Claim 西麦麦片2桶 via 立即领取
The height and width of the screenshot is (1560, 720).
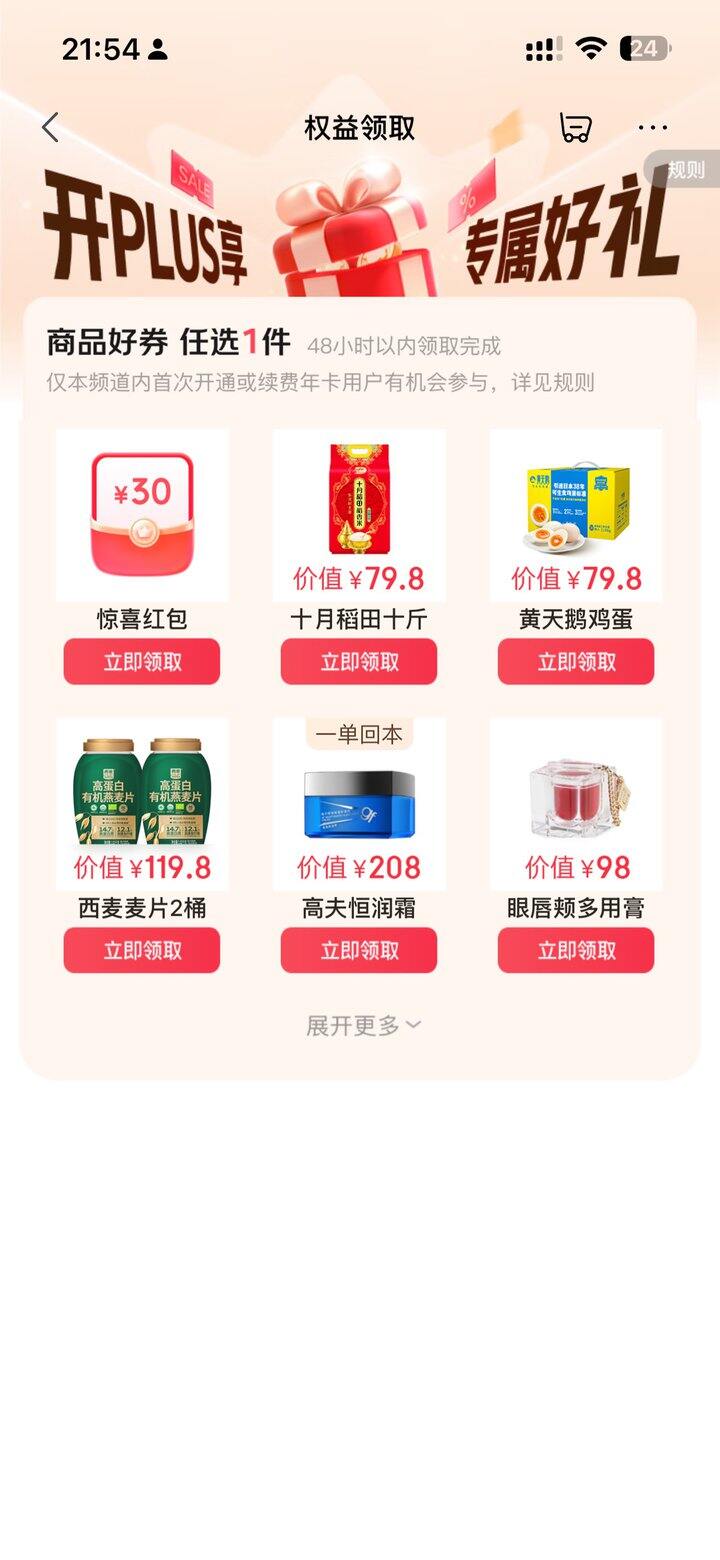click(x=142, y=950)
